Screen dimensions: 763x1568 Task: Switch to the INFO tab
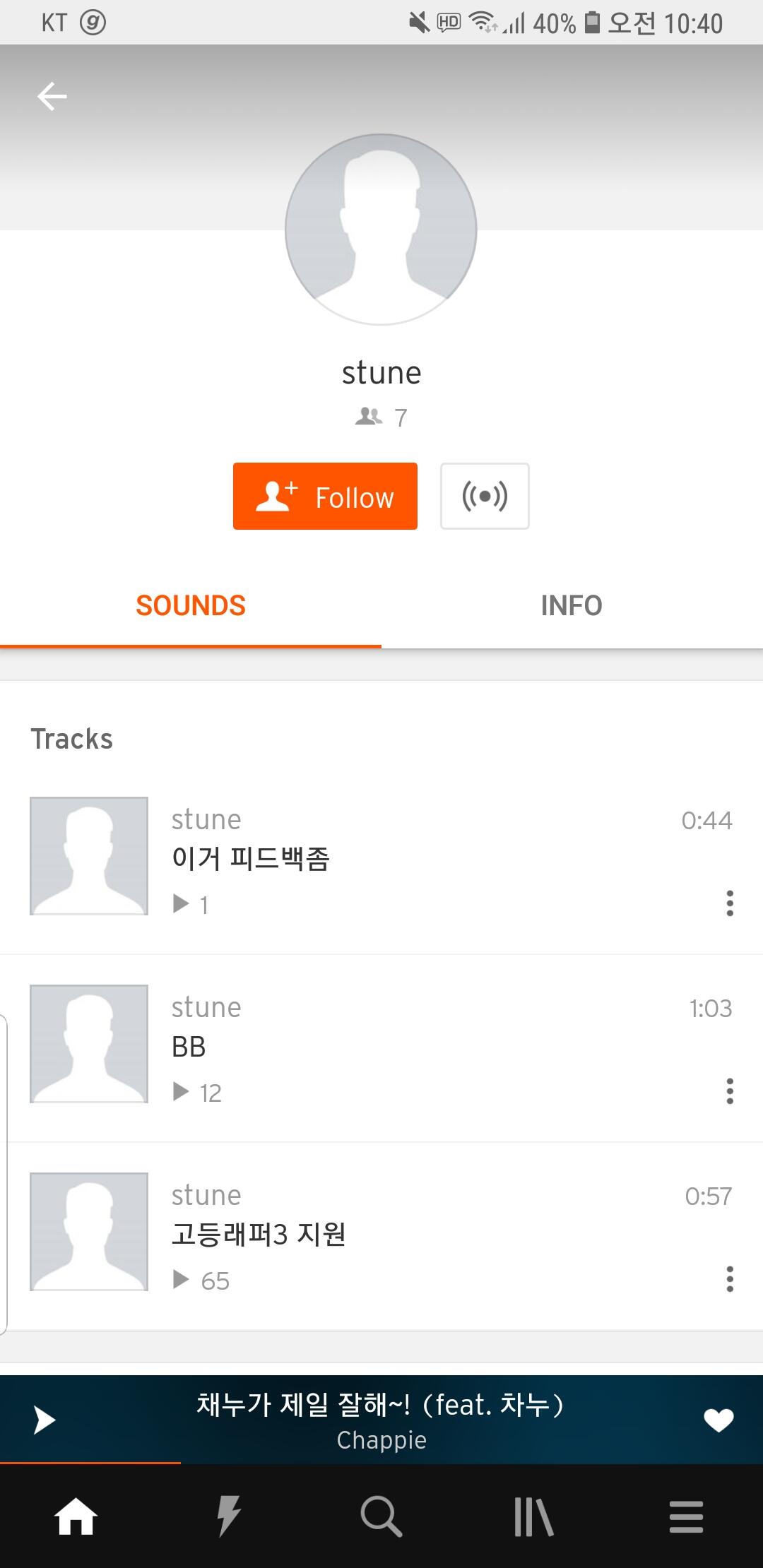572,606
